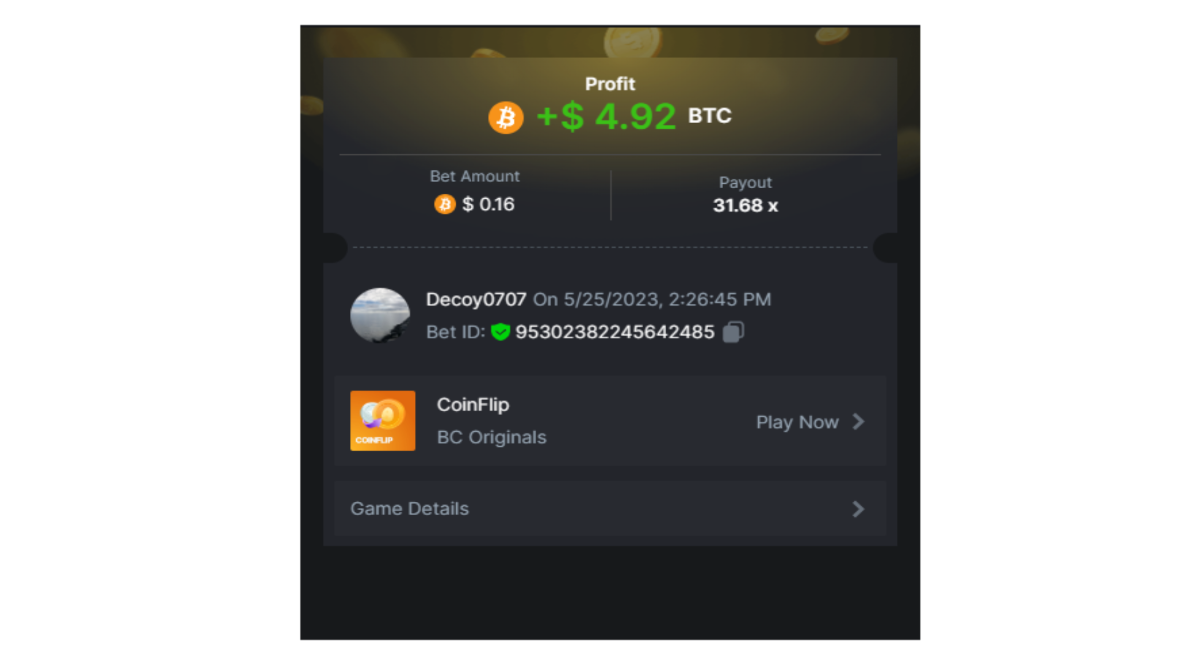The width and height of the screenshot is (1200, 650).
Task: Expand the Game Details row
Action: click(609, 509)
